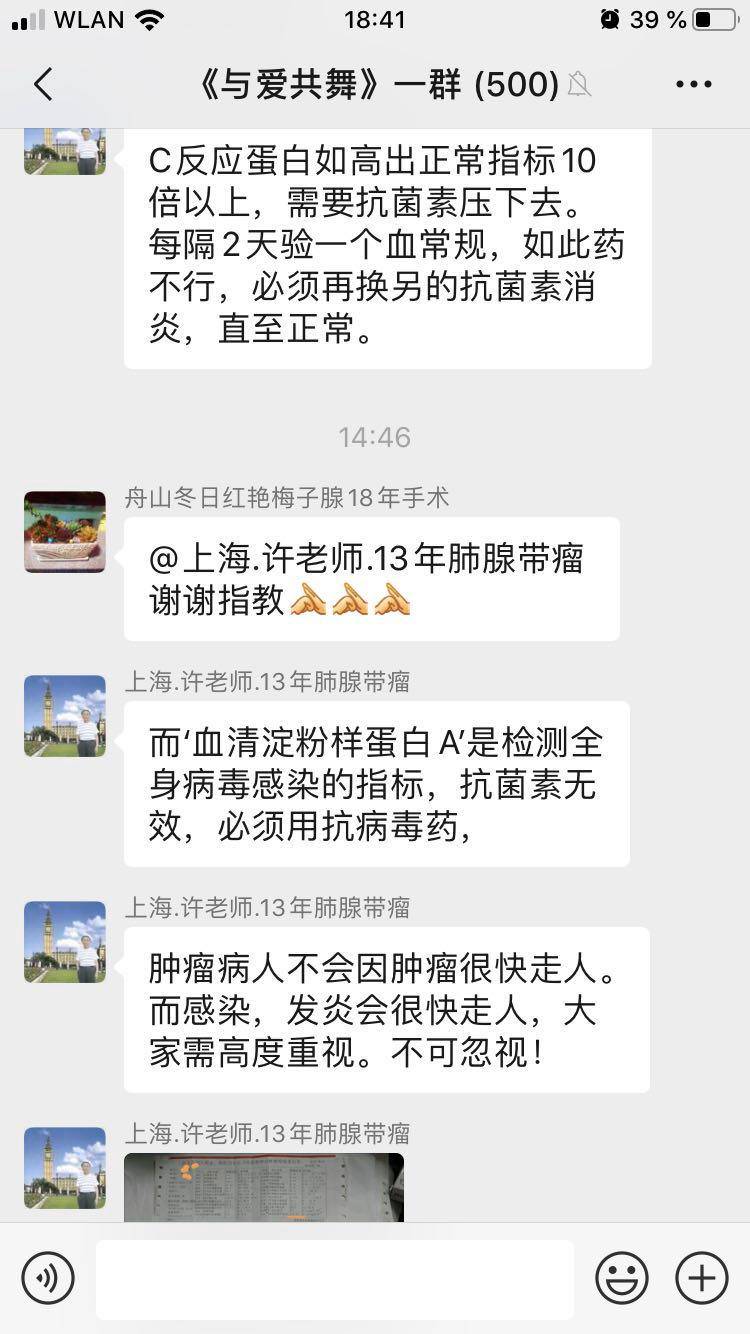Go back to the chat list
750x1334 pixels.
tap(43, 85)
